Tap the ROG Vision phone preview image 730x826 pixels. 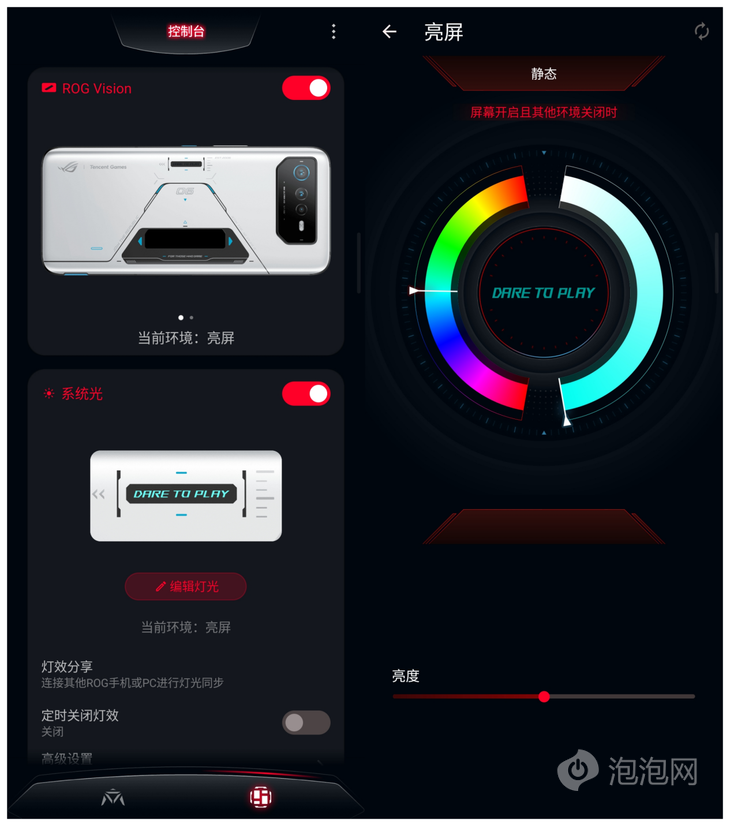pos(186,210)
